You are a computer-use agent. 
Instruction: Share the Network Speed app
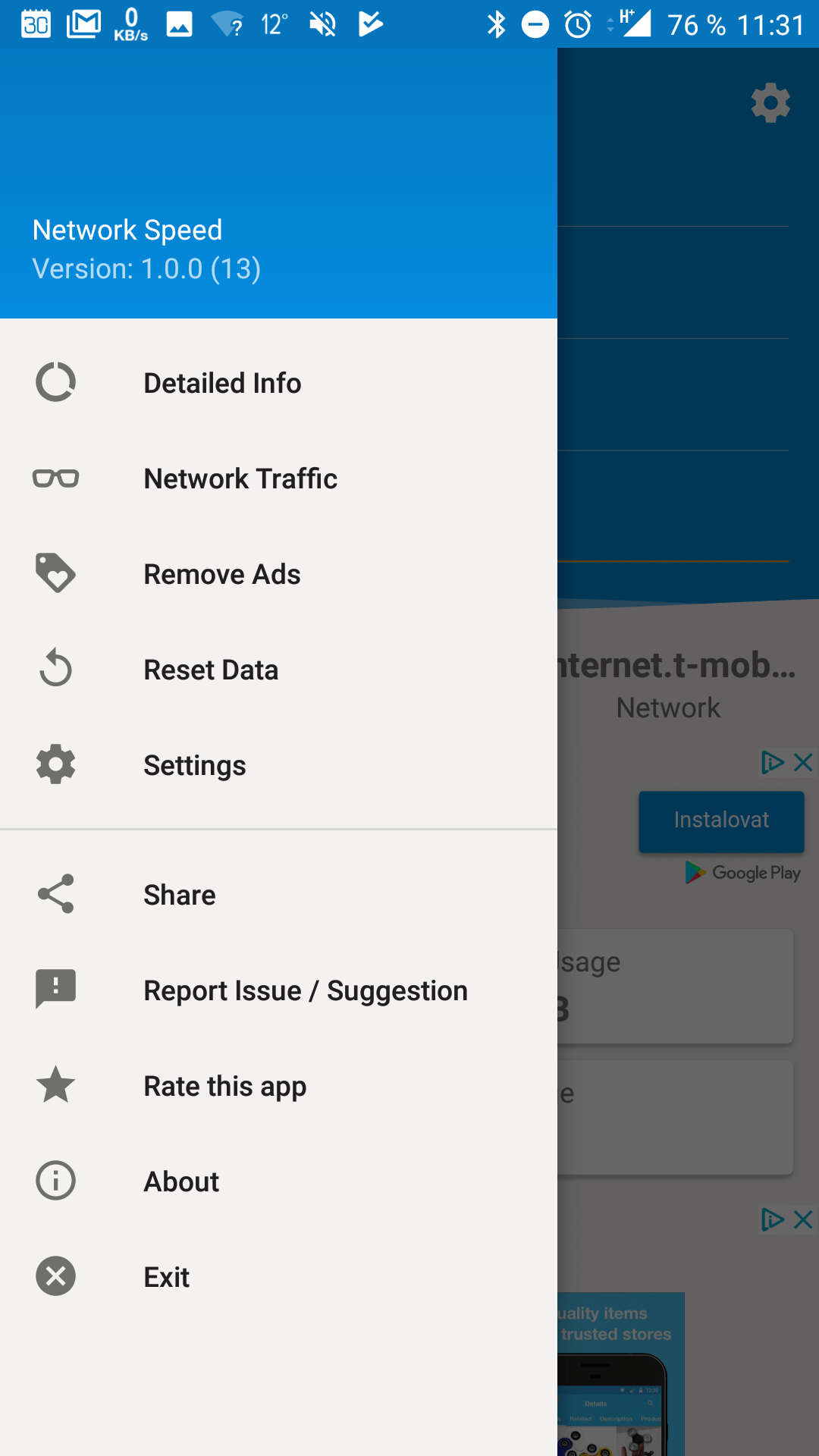tap(278, 895)
